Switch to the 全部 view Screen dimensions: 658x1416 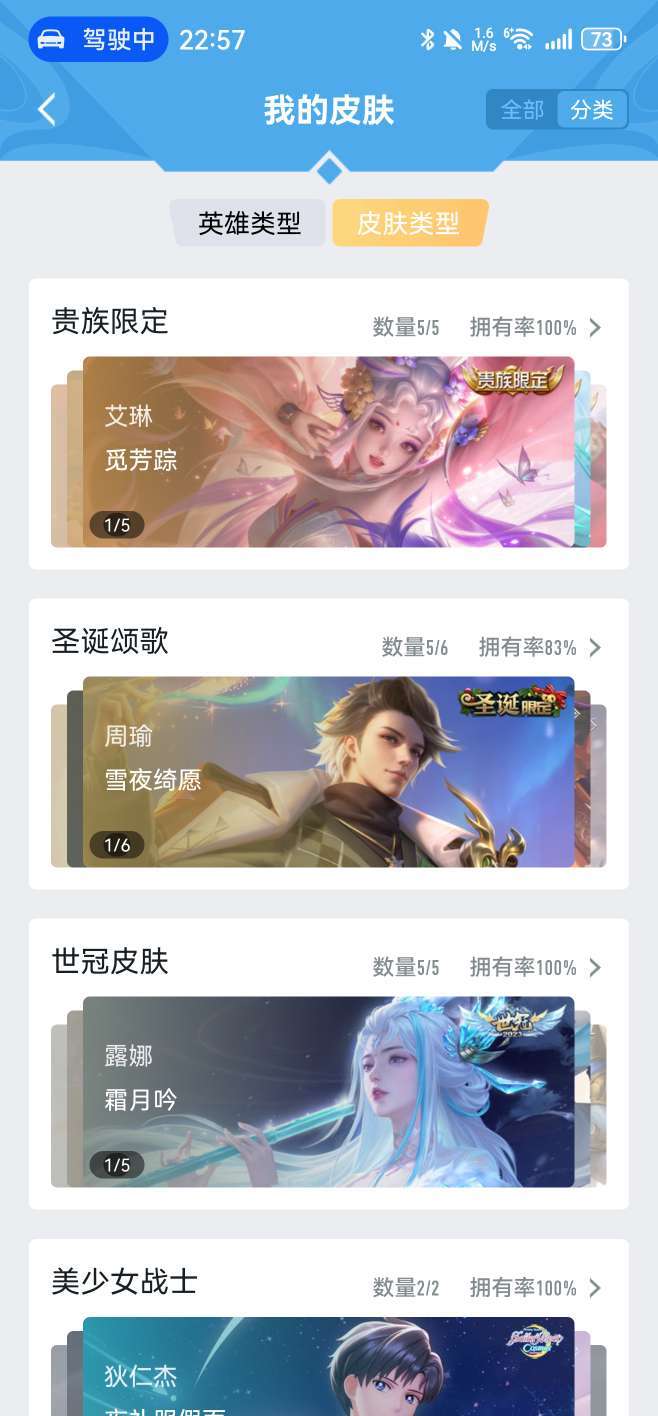point(522,110)
